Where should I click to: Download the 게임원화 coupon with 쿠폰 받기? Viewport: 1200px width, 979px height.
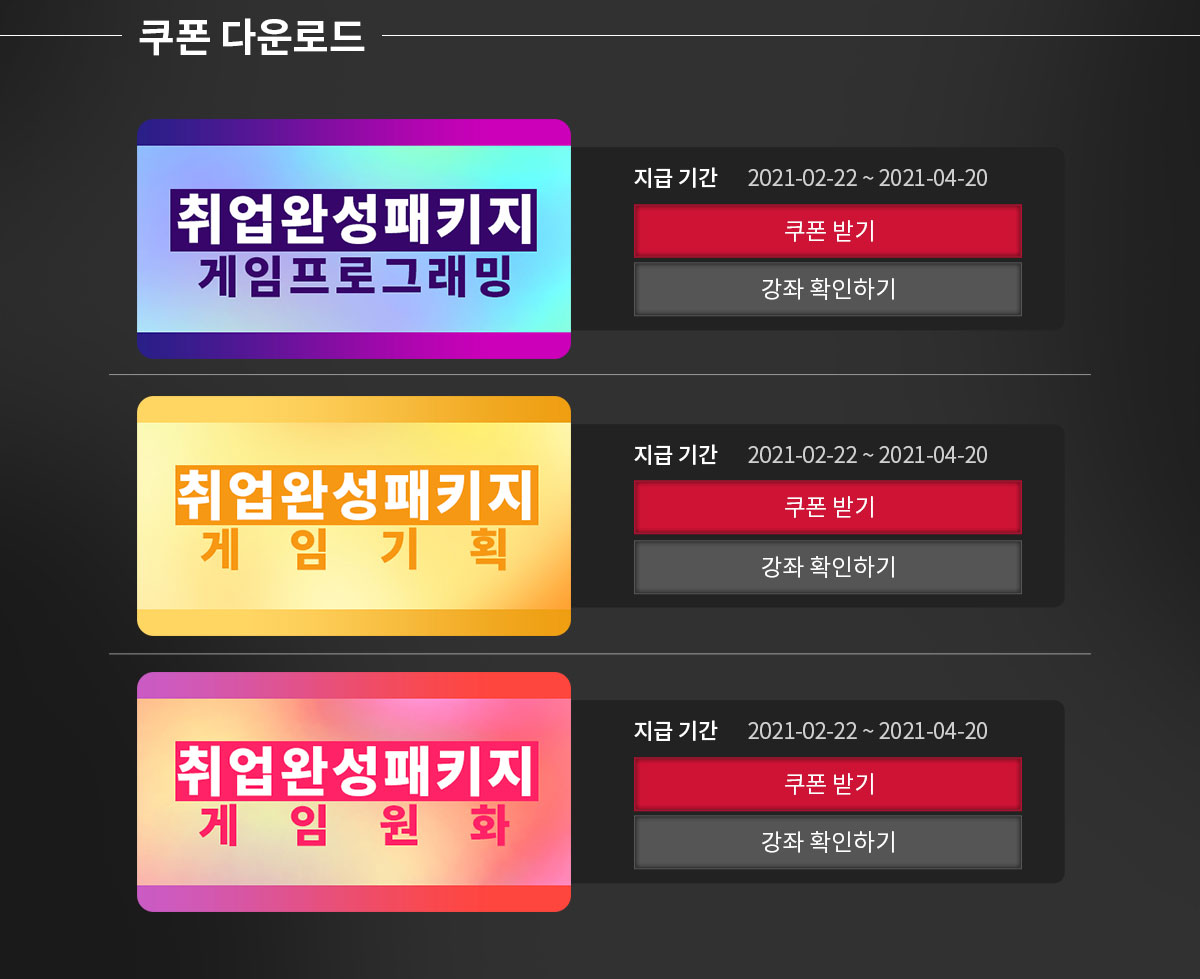[827, 783]
